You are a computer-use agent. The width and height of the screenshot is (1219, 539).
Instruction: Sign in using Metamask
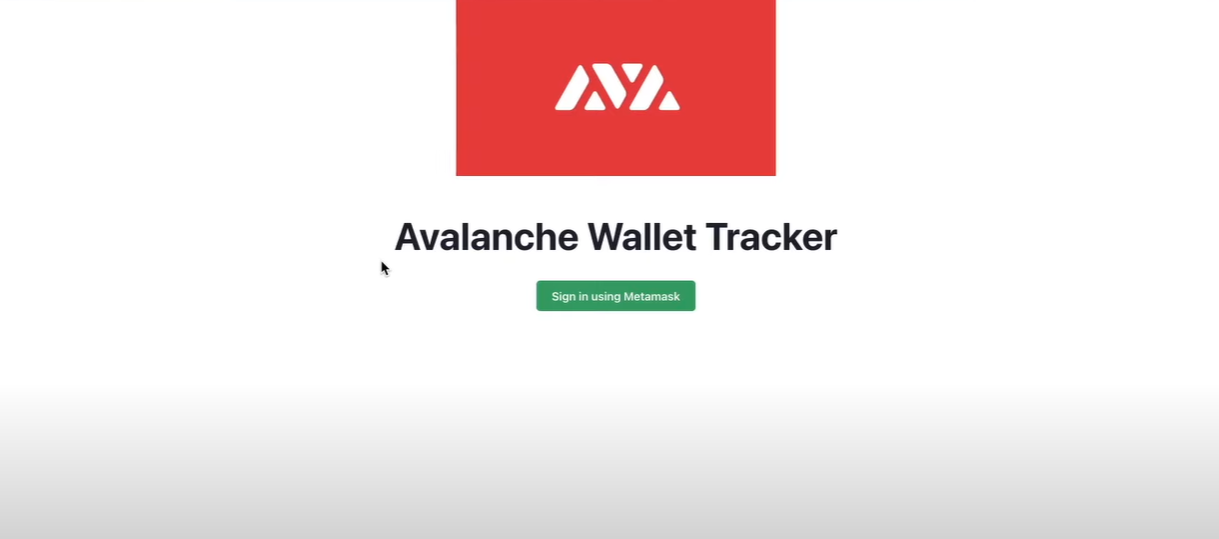pyautogui.click(x=615, y=296)
